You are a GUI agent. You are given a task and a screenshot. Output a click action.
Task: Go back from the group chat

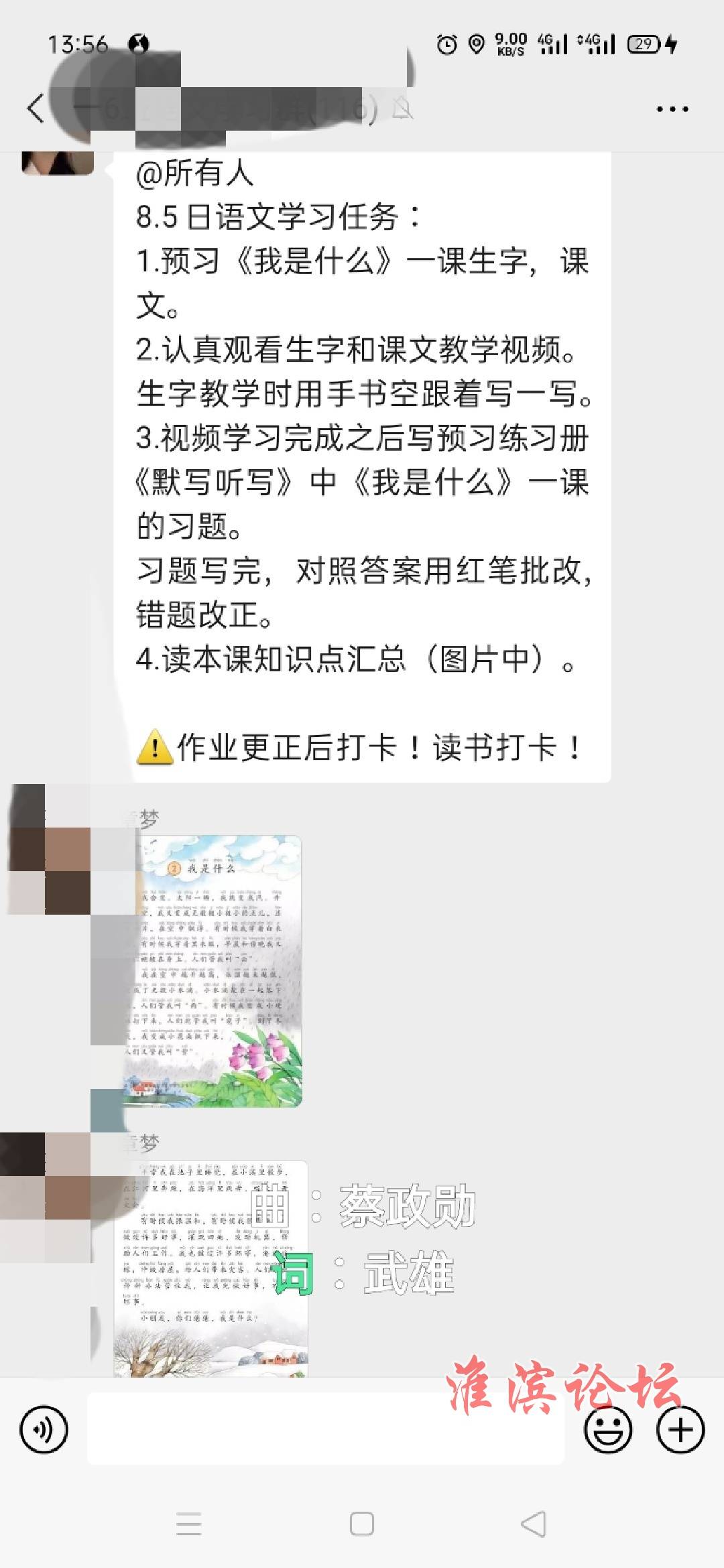[x=36, y=109]
